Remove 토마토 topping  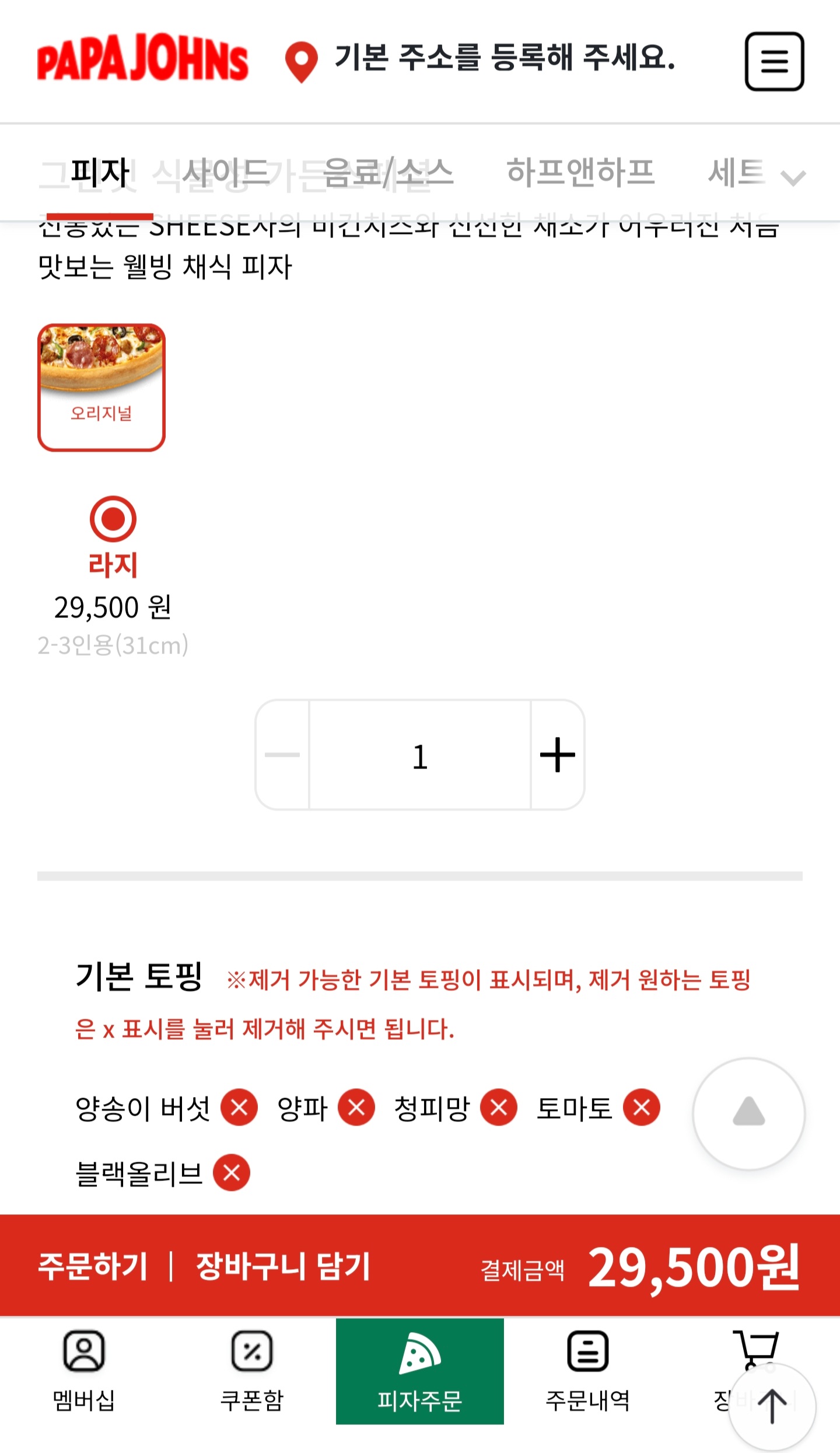coord(641,1107)
